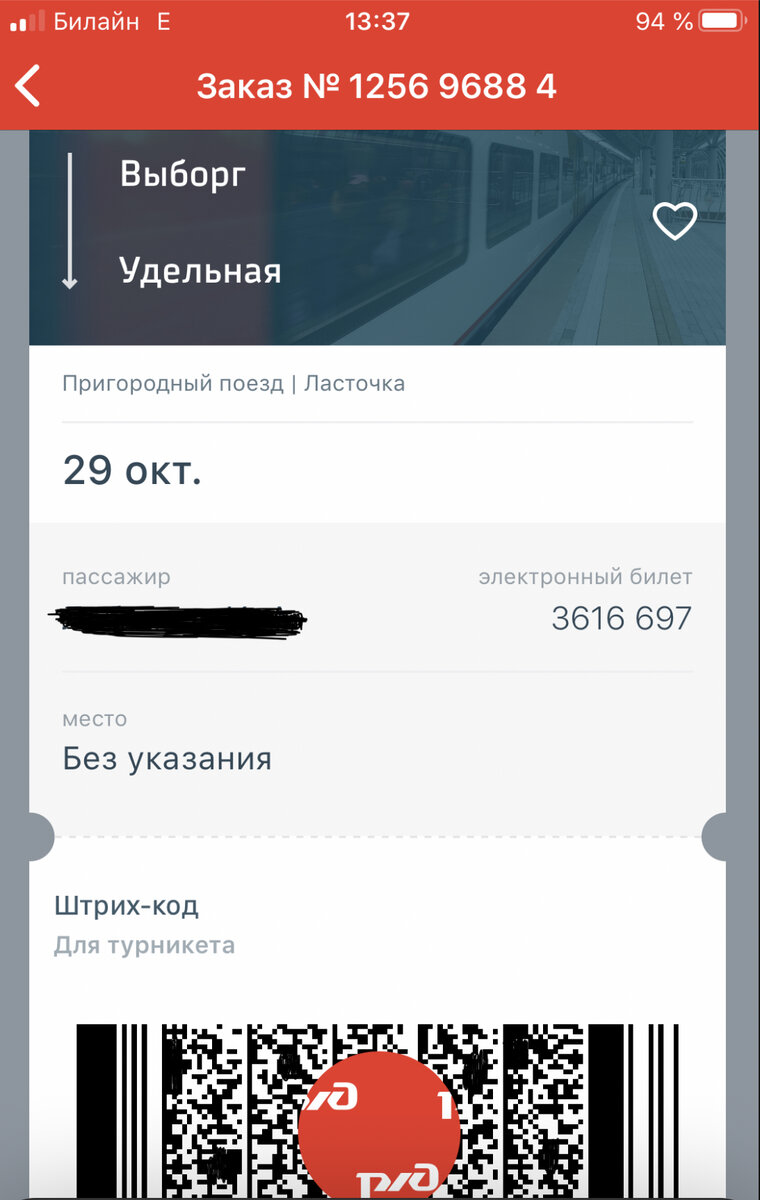The image size is (760, 1200).
Task: Tap the Beeline carrier label
Action: [95, 20]
